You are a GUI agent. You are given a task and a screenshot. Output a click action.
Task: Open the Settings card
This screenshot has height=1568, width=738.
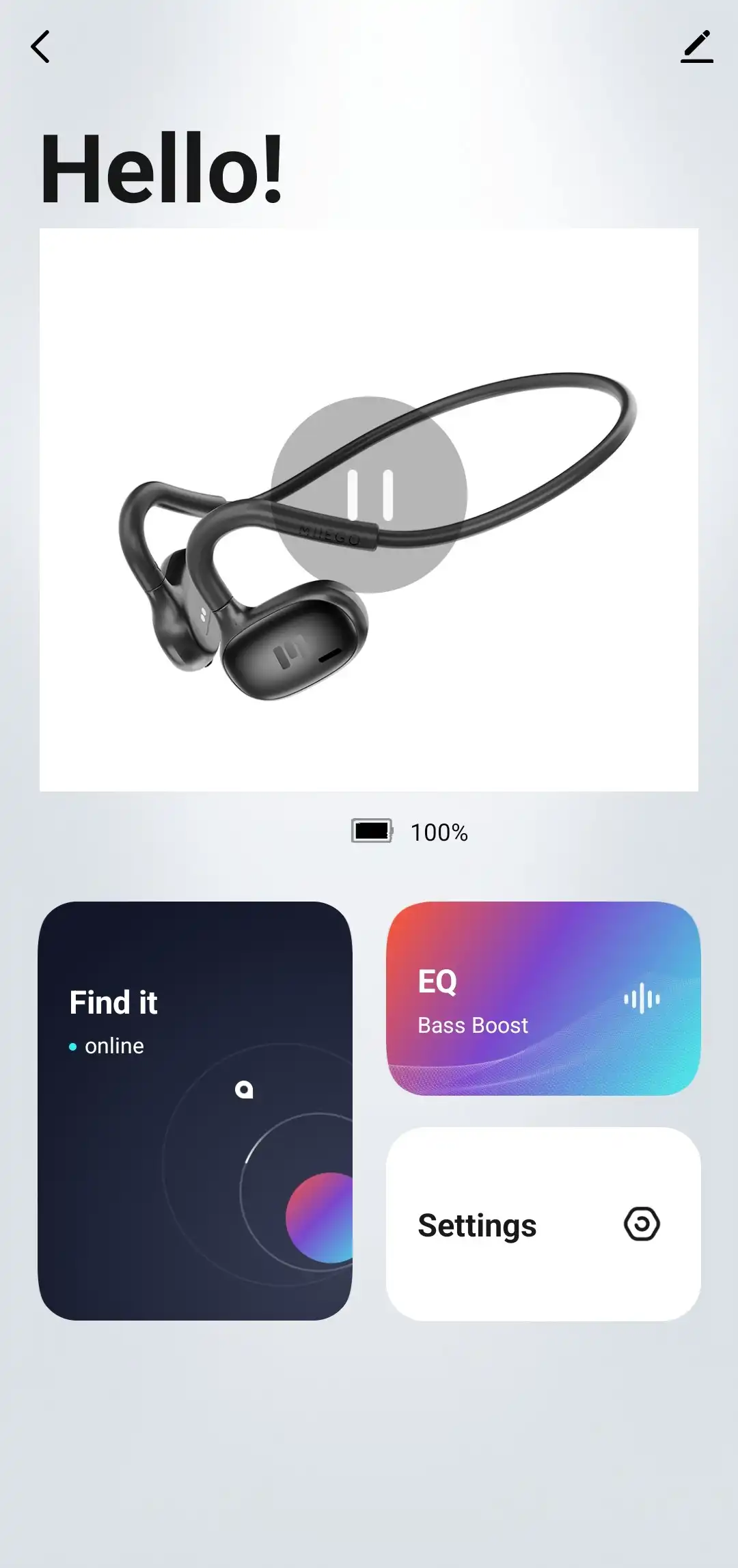[543, 1224]
